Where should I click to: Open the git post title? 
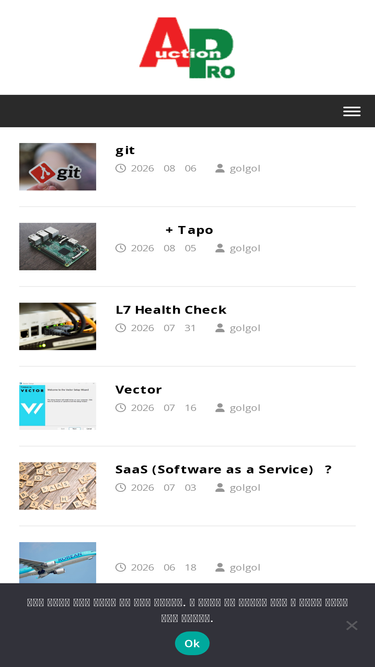(x=125, y=150)
